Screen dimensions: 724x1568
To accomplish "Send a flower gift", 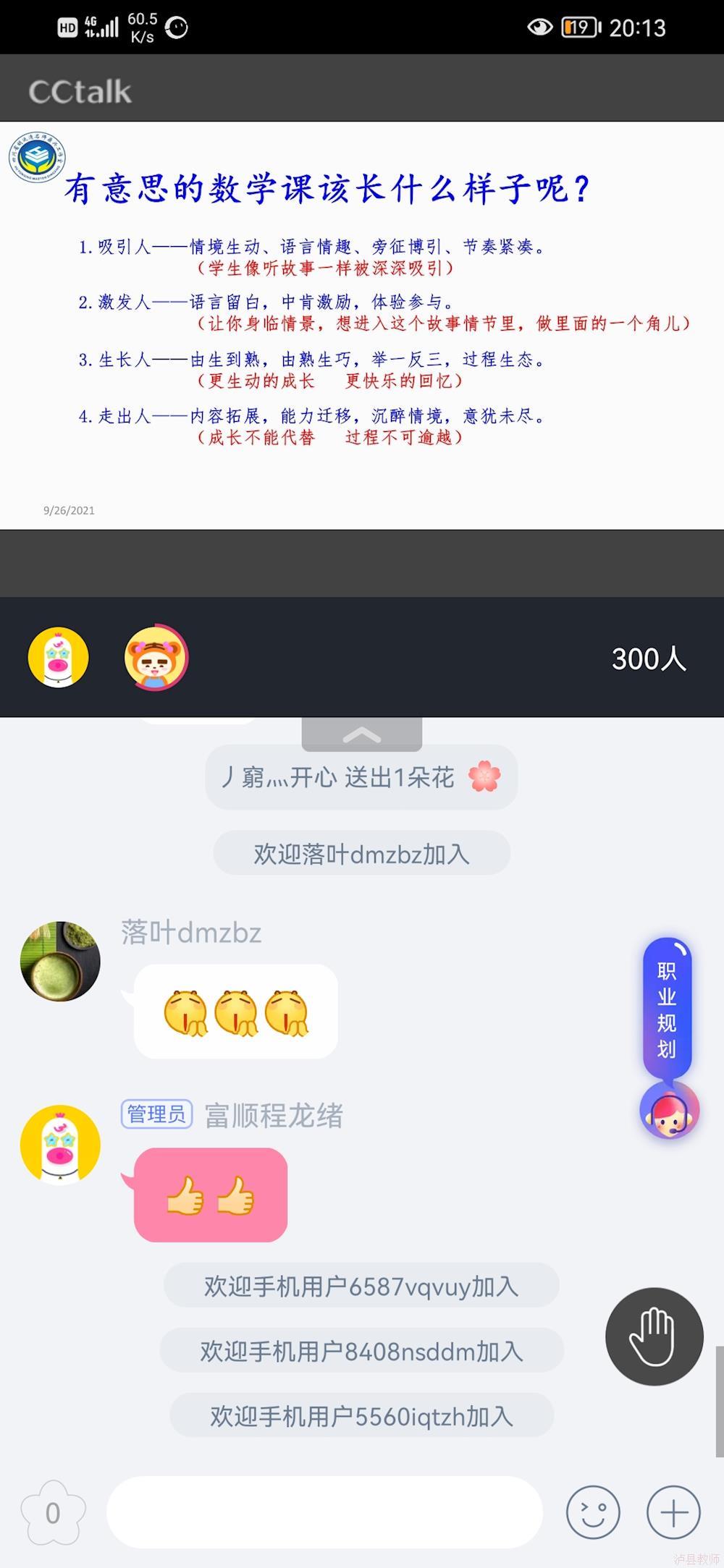I will pyautogui.click(x=53, y=1512).
